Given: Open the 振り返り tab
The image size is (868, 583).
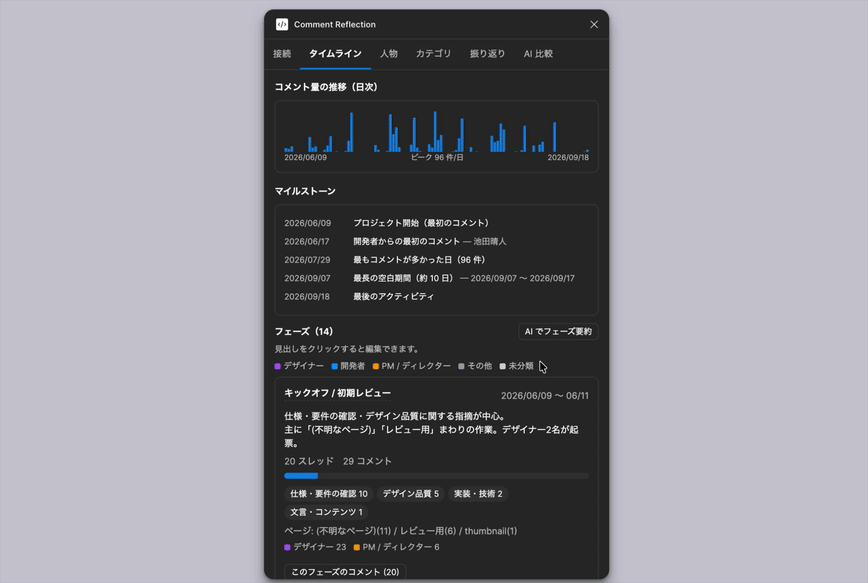Looking at the screenshot, I should 487,54.
